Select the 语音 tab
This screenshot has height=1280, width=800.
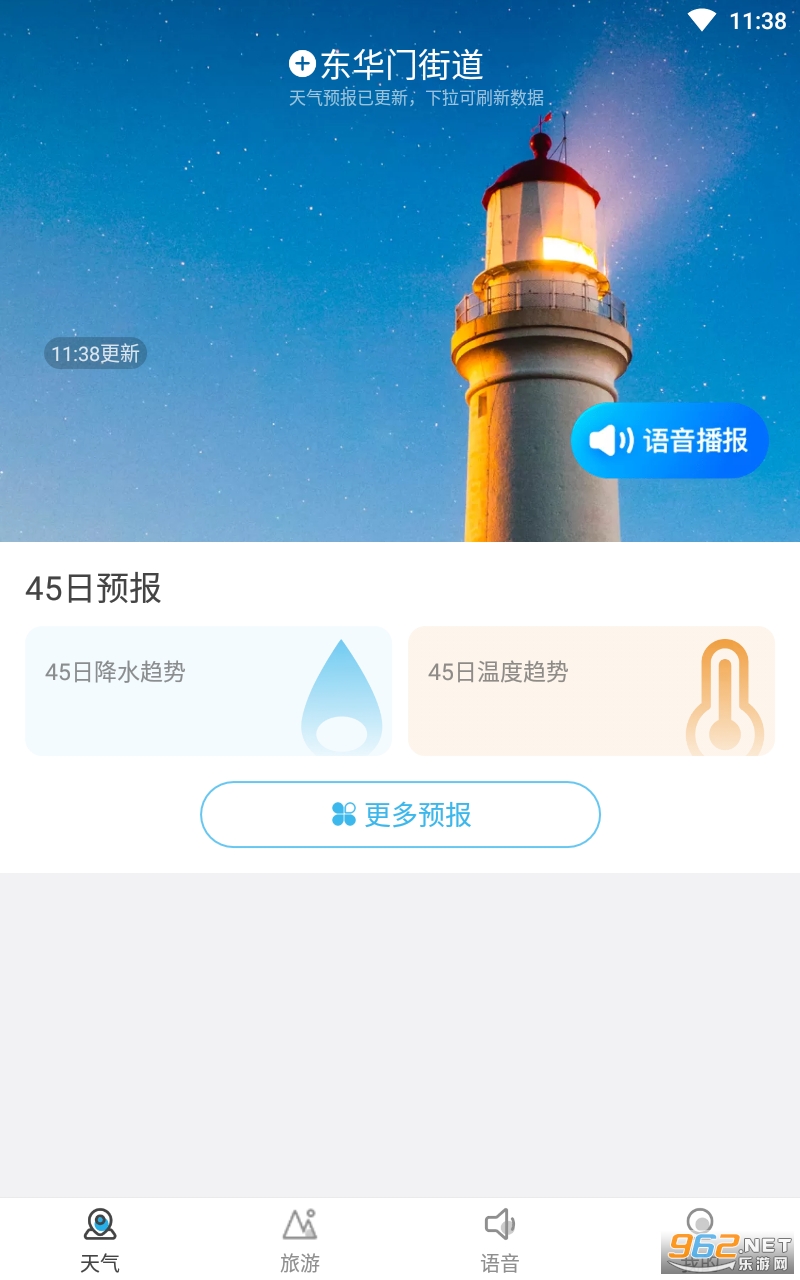click(500, 1239)
